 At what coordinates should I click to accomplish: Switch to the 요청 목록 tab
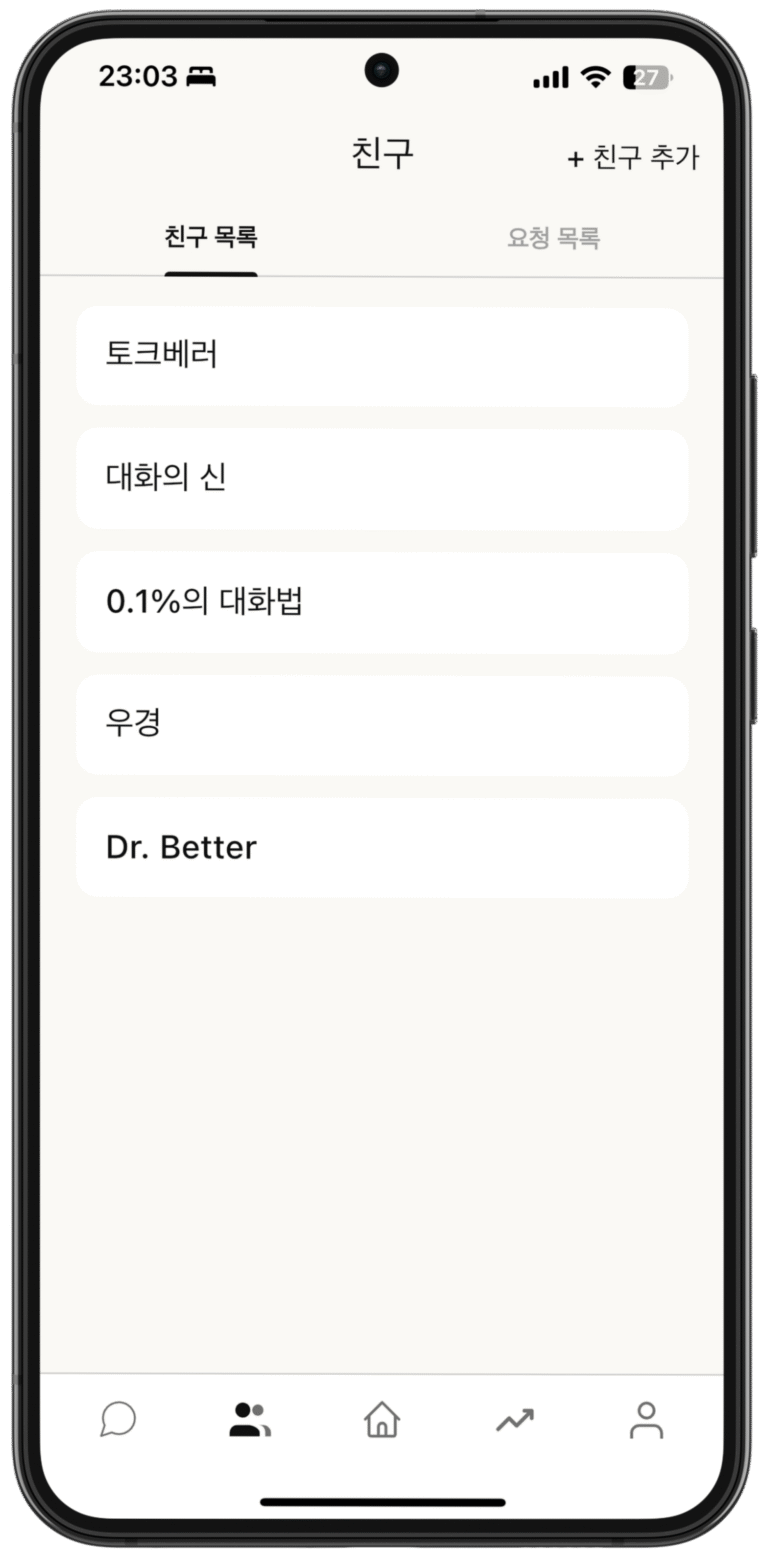pos(553,238)
